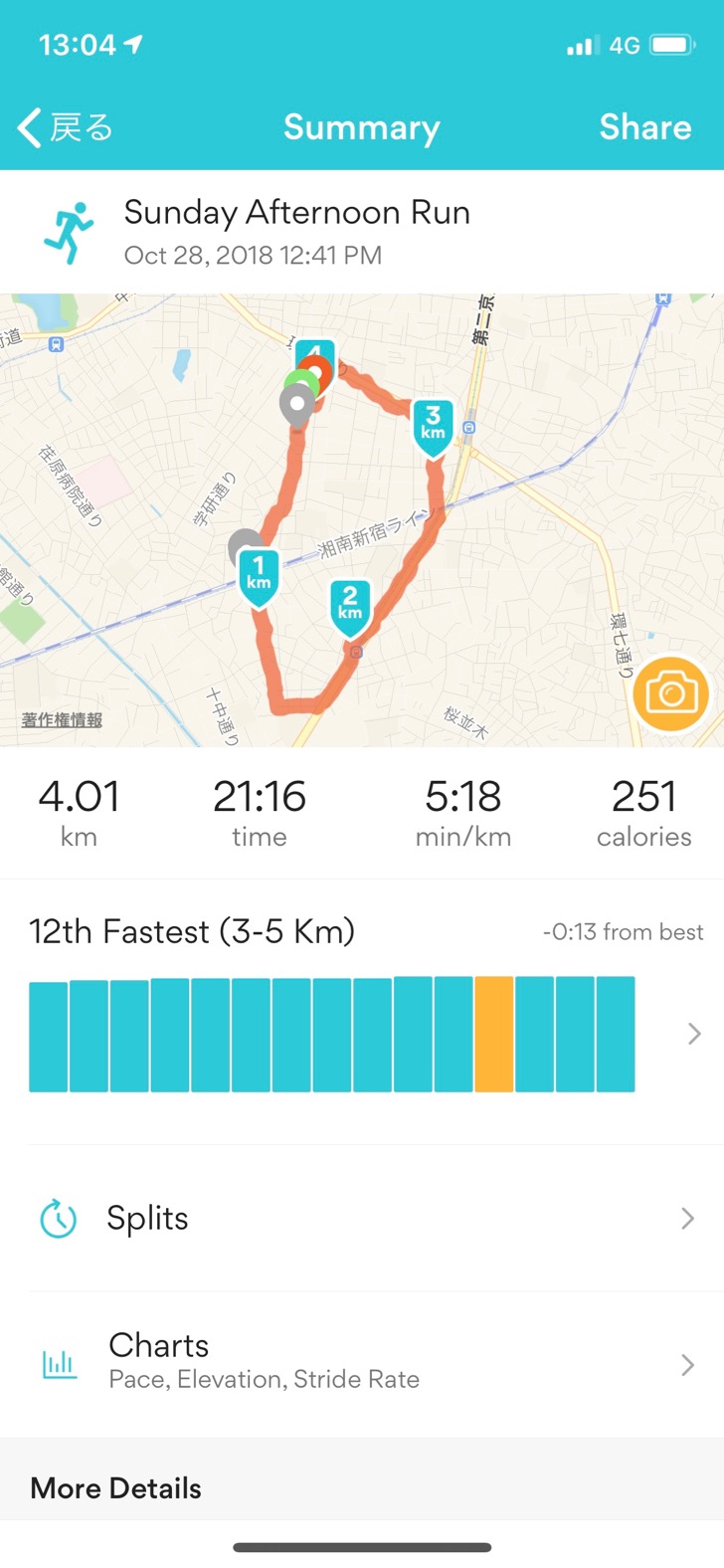Add a photo with the camera button
724x1568 pixels.
click(x=671, y=693)
